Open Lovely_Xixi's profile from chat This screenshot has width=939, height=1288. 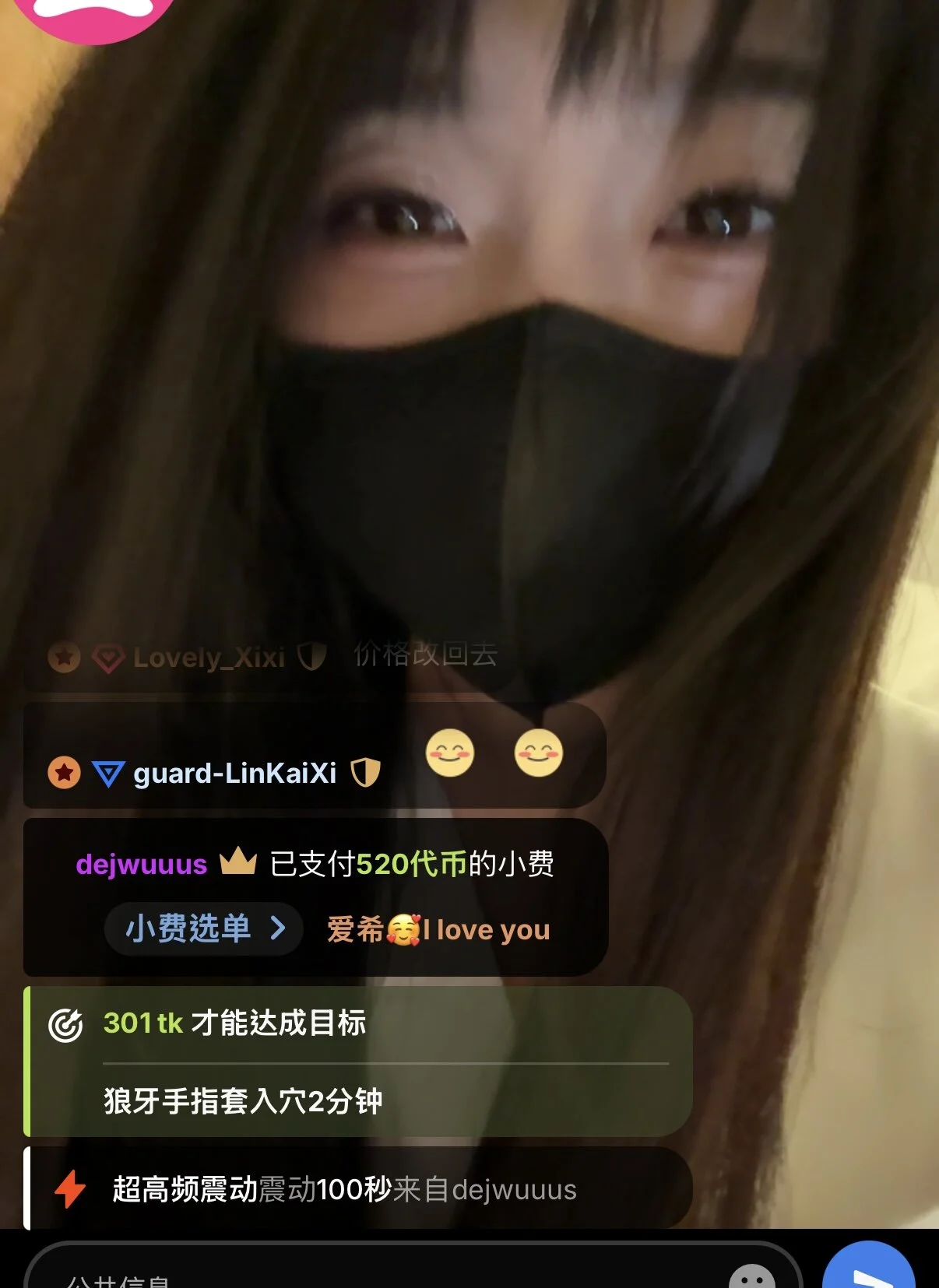click(x=209, y=658)
